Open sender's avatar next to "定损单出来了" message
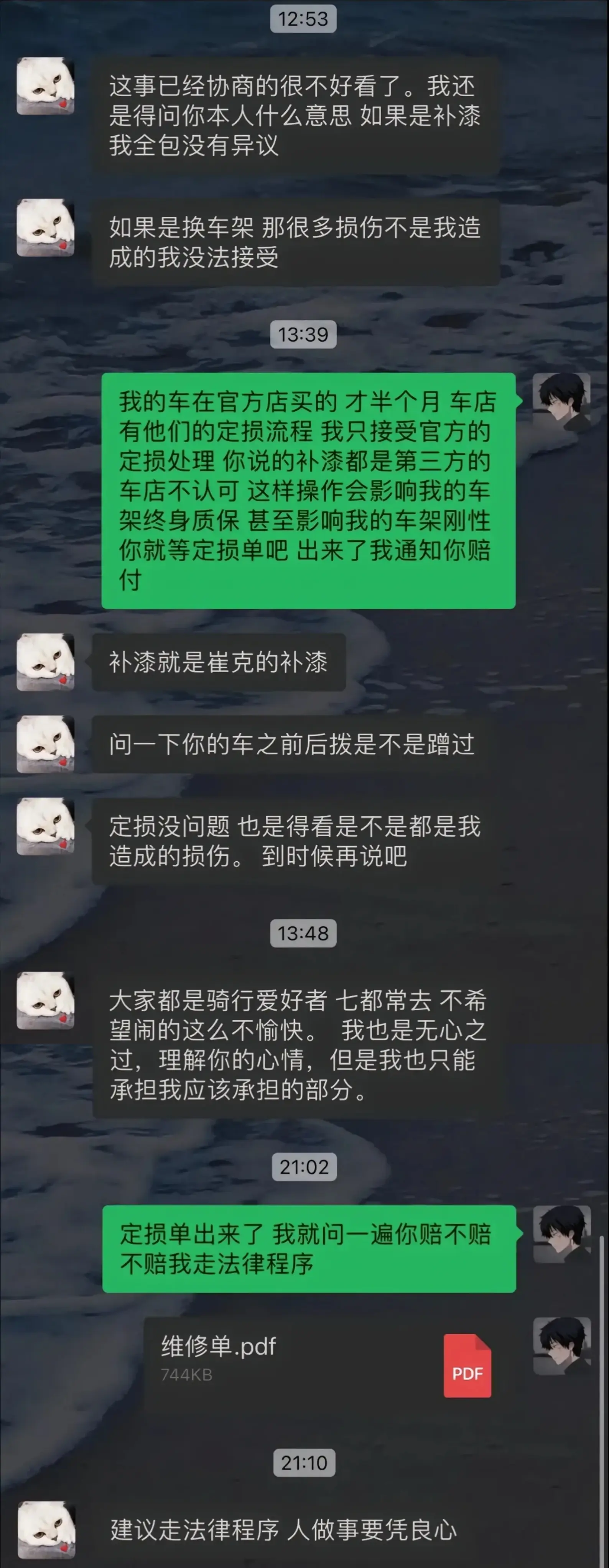Viewport: 609px width, 1568px height. point(561,1234)
